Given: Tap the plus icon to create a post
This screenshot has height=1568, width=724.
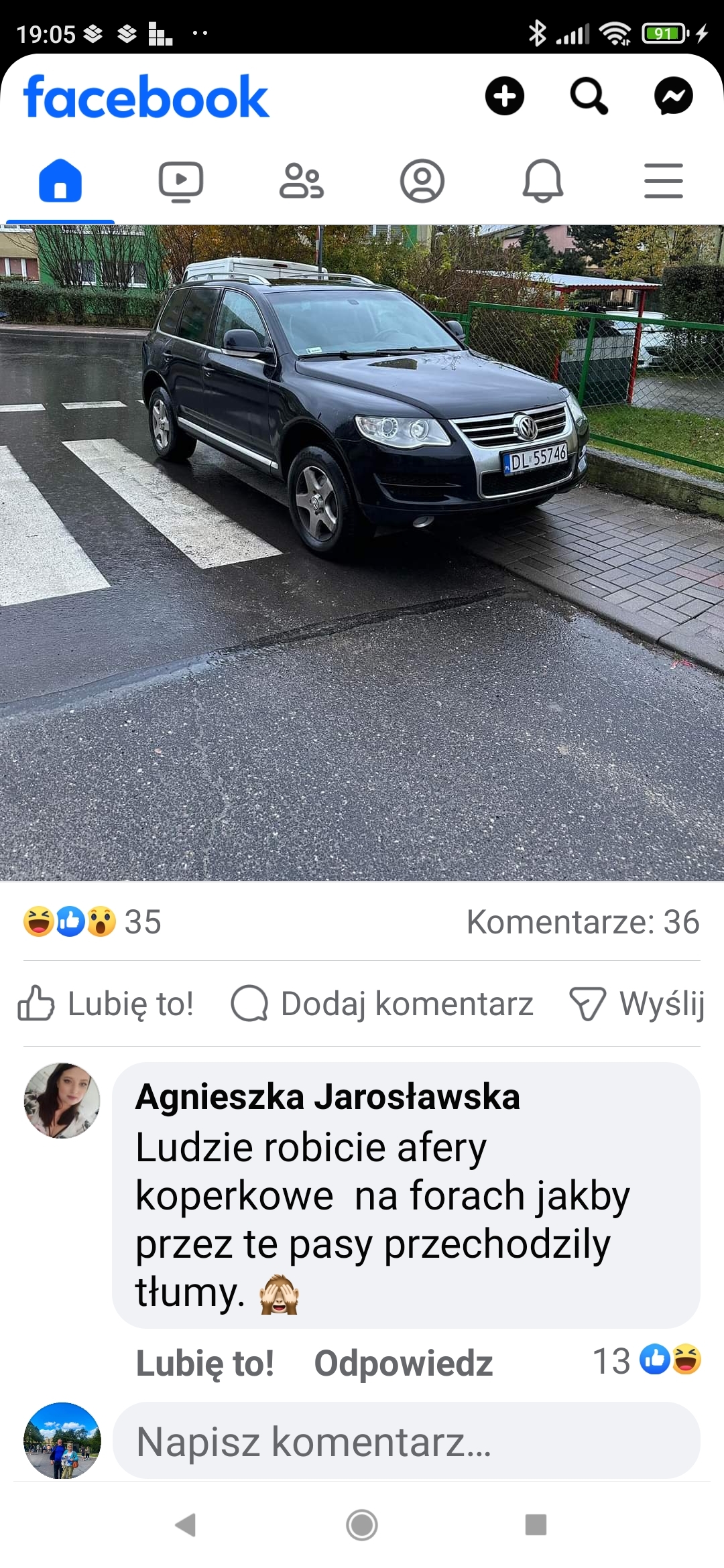Looking at the screenshot, I should coord(504,96).
